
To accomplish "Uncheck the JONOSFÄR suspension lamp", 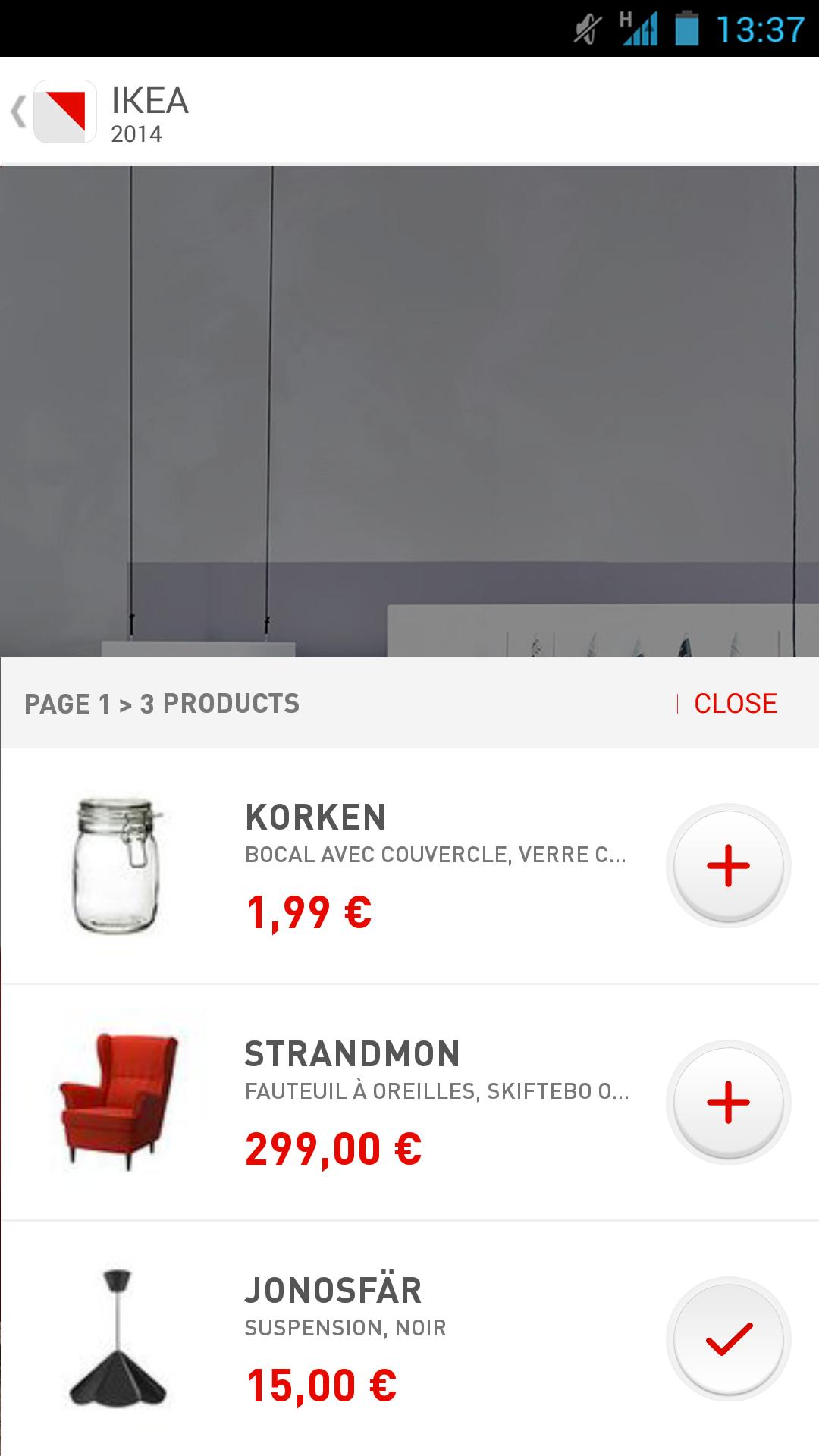I will pos(728,1338).
